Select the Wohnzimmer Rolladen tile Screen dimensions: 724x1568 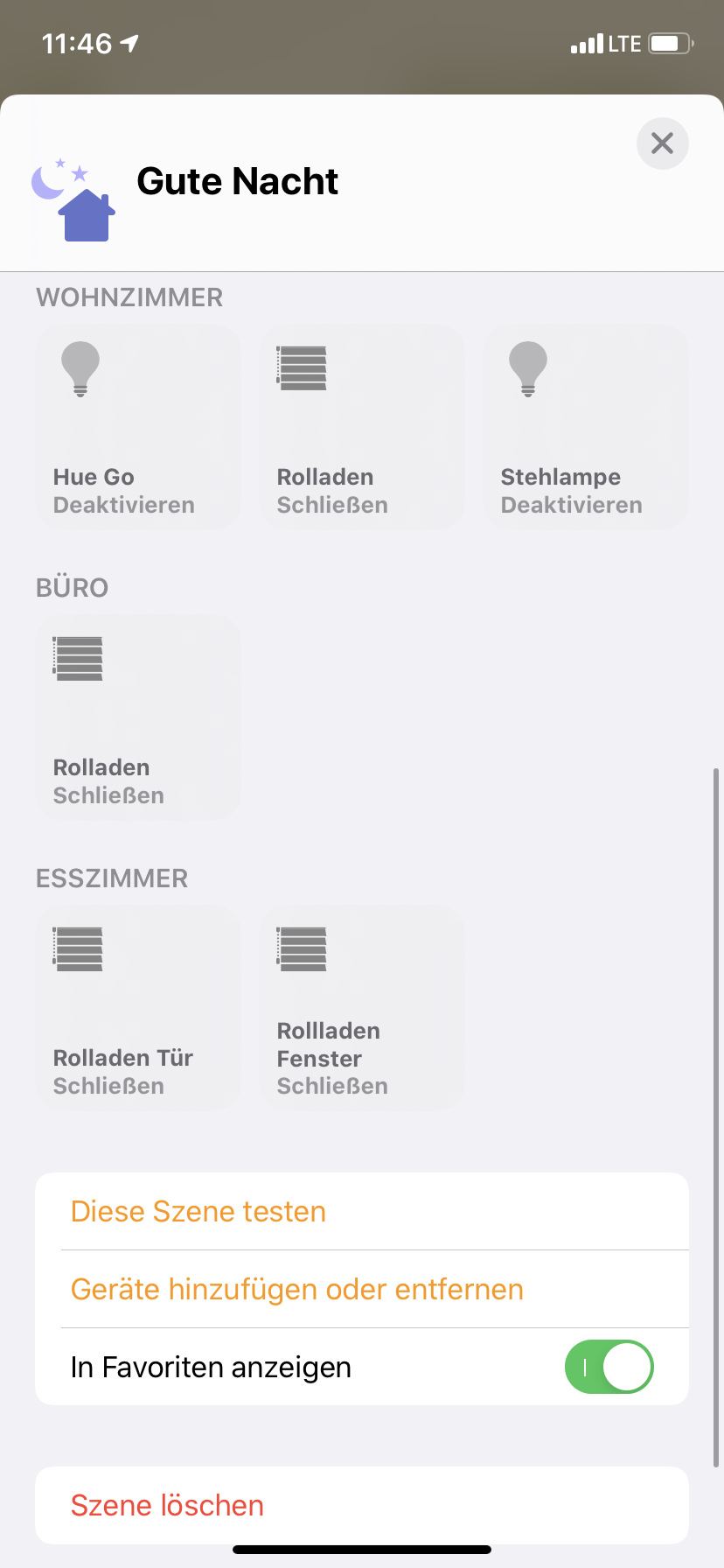click(362, 427)
